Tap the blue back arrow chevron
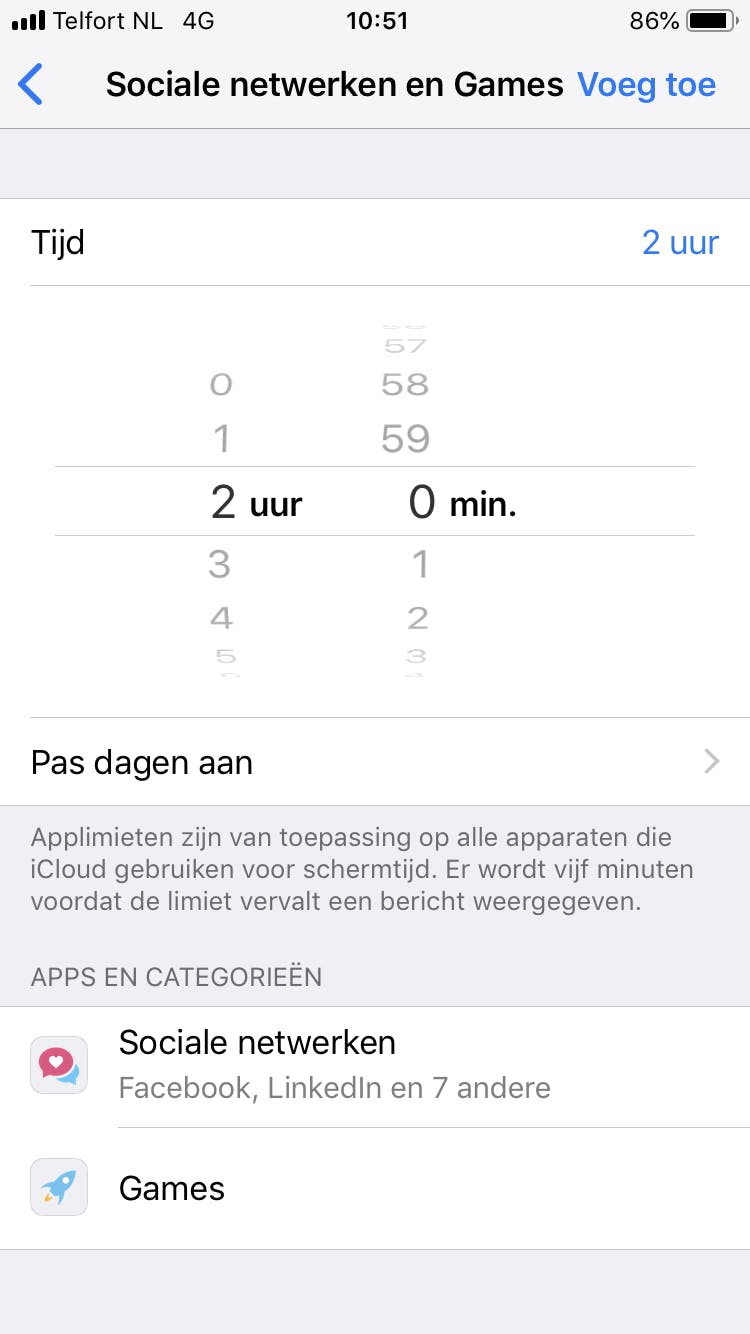 click(30, 84)
